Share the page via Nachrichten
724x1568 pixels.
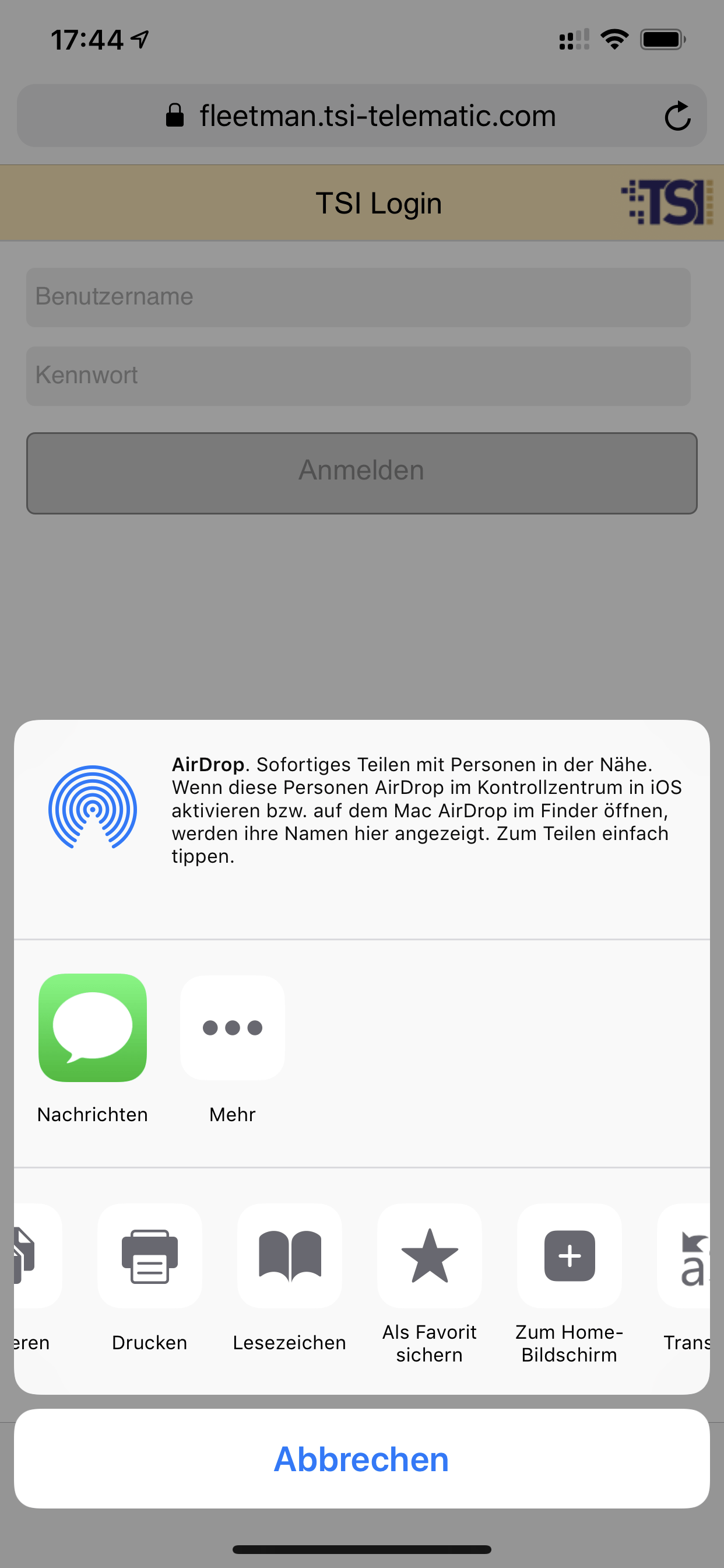[x=93, y=1027]
